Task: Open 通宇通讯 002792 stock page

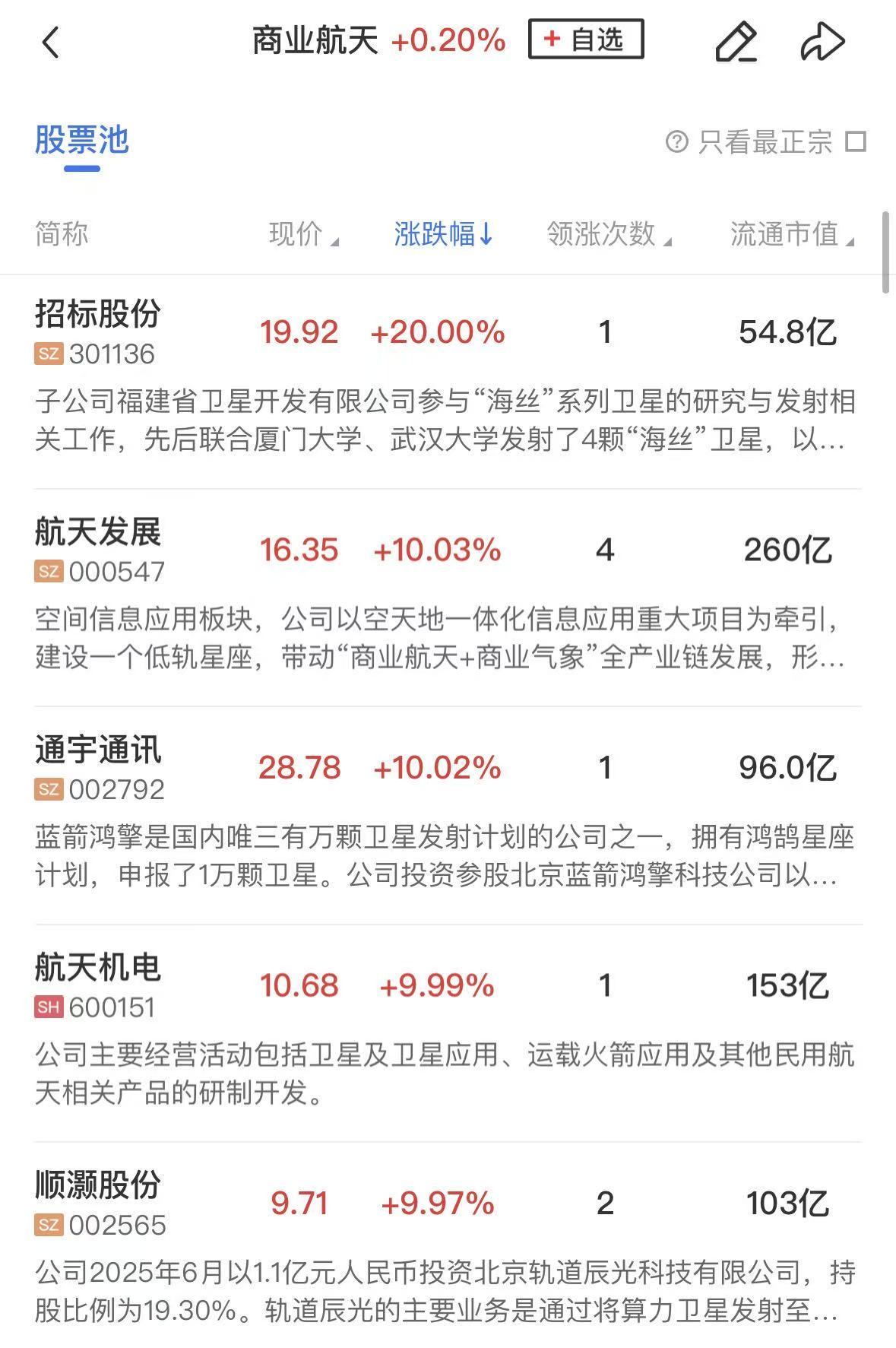Action: 98,768
